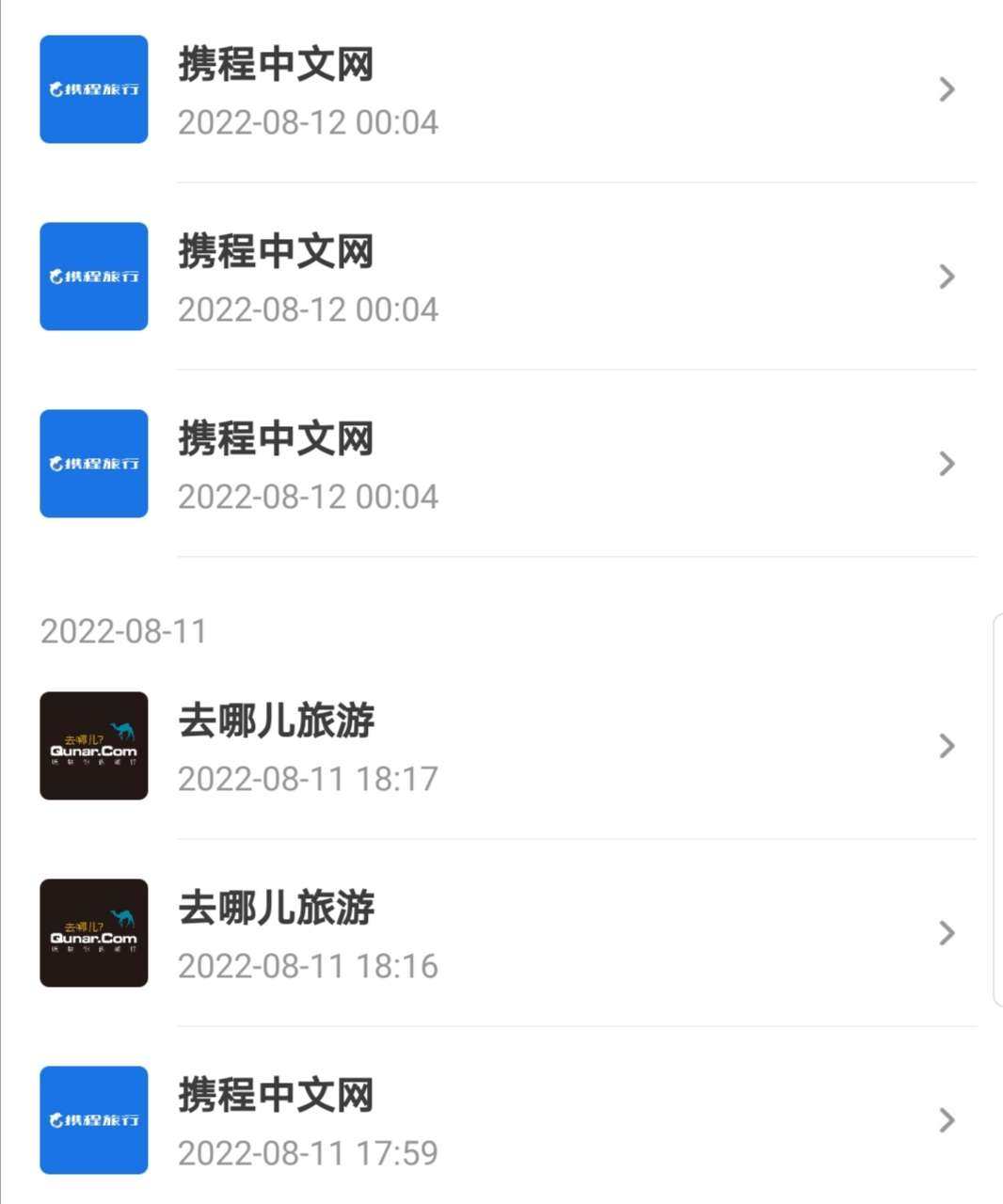Select the second Qunar.Com black icon
The height and width of the screenshot is (1204, 1003).
point(93,932)
